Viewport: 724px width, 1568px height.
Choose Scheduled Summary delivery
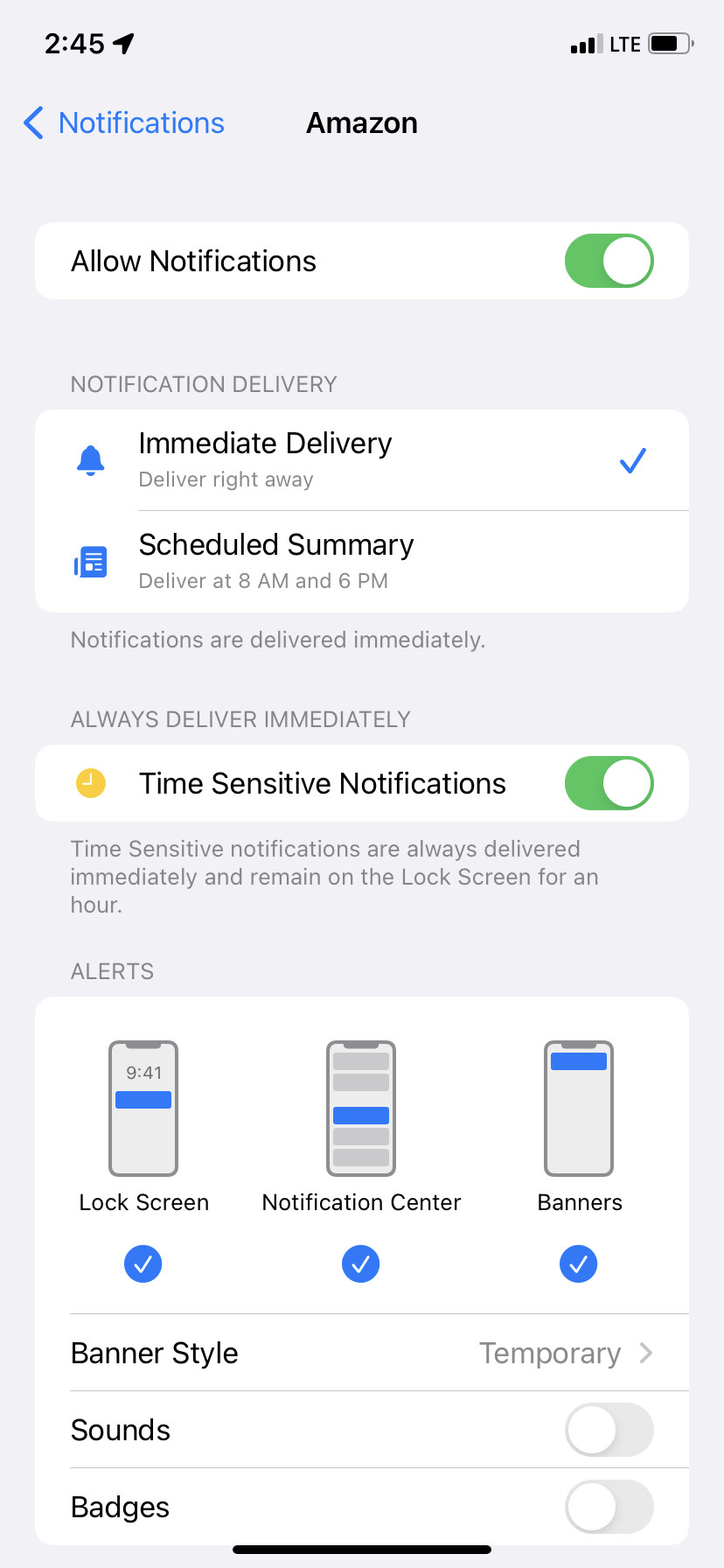[x=361, y=562]
